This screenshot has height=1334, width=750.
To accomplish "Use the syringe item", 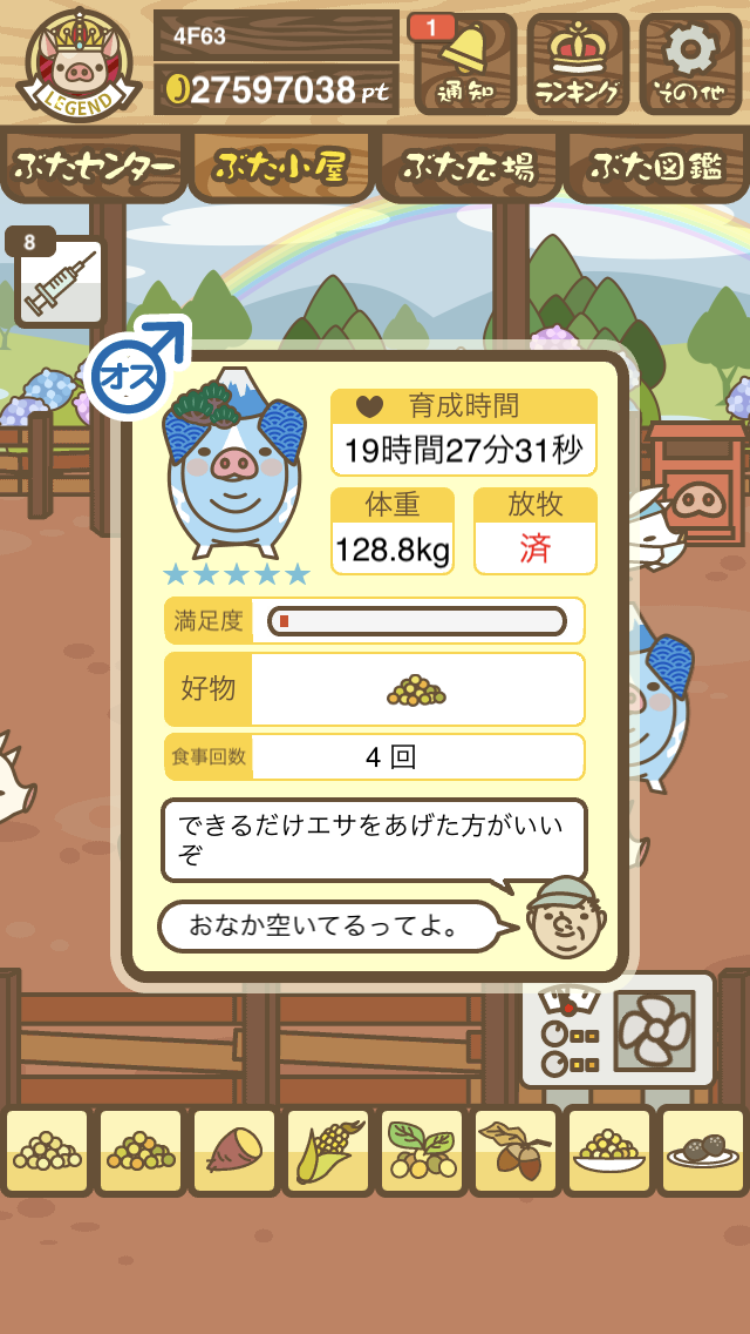I will pos(60,284).
